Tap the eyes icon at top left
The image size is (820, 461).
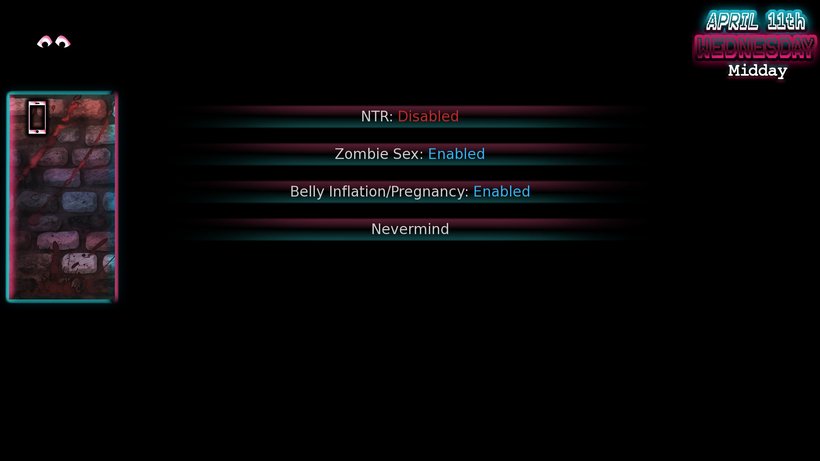pyautogui.click(x=53, y=42)
